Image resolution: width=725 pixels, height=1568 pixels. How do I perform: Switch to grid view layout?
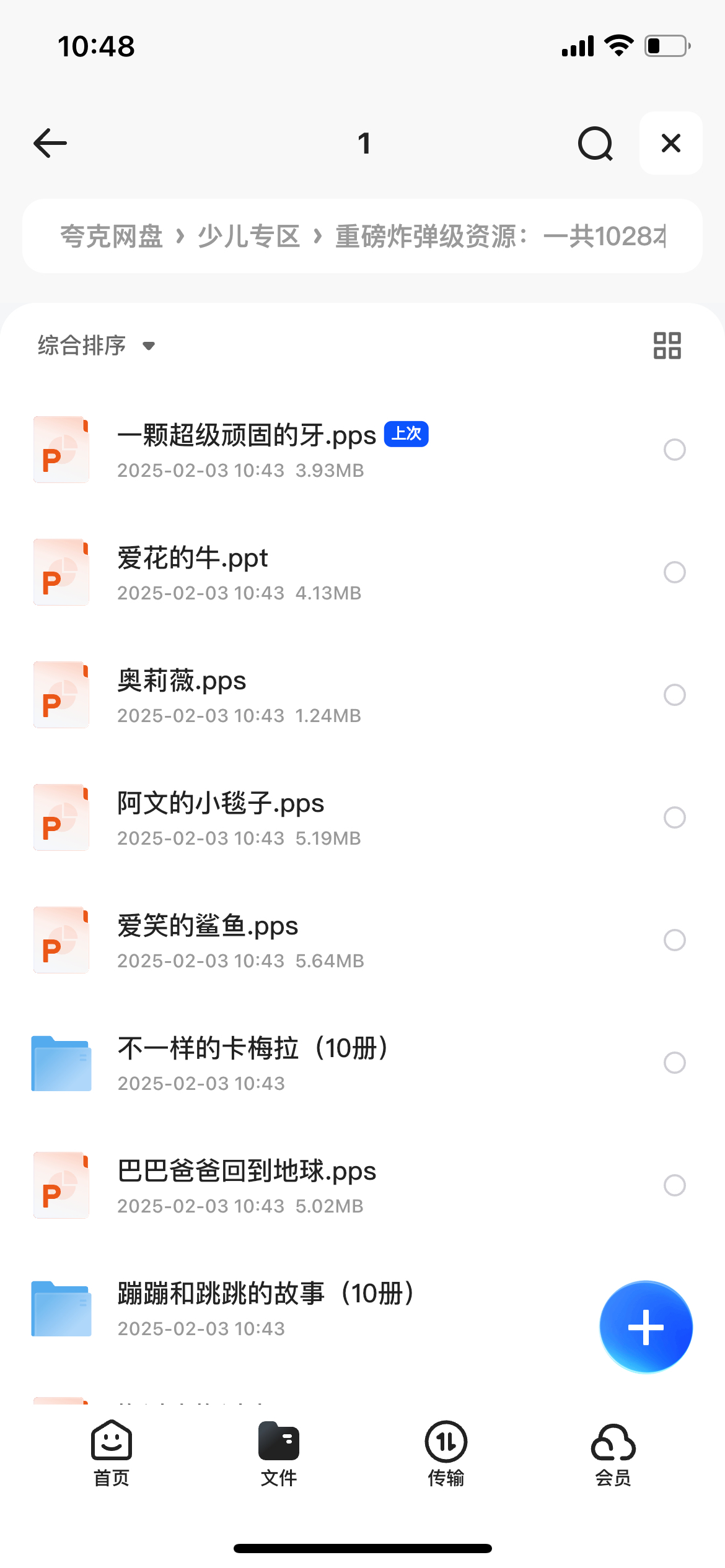coord(667,345)
